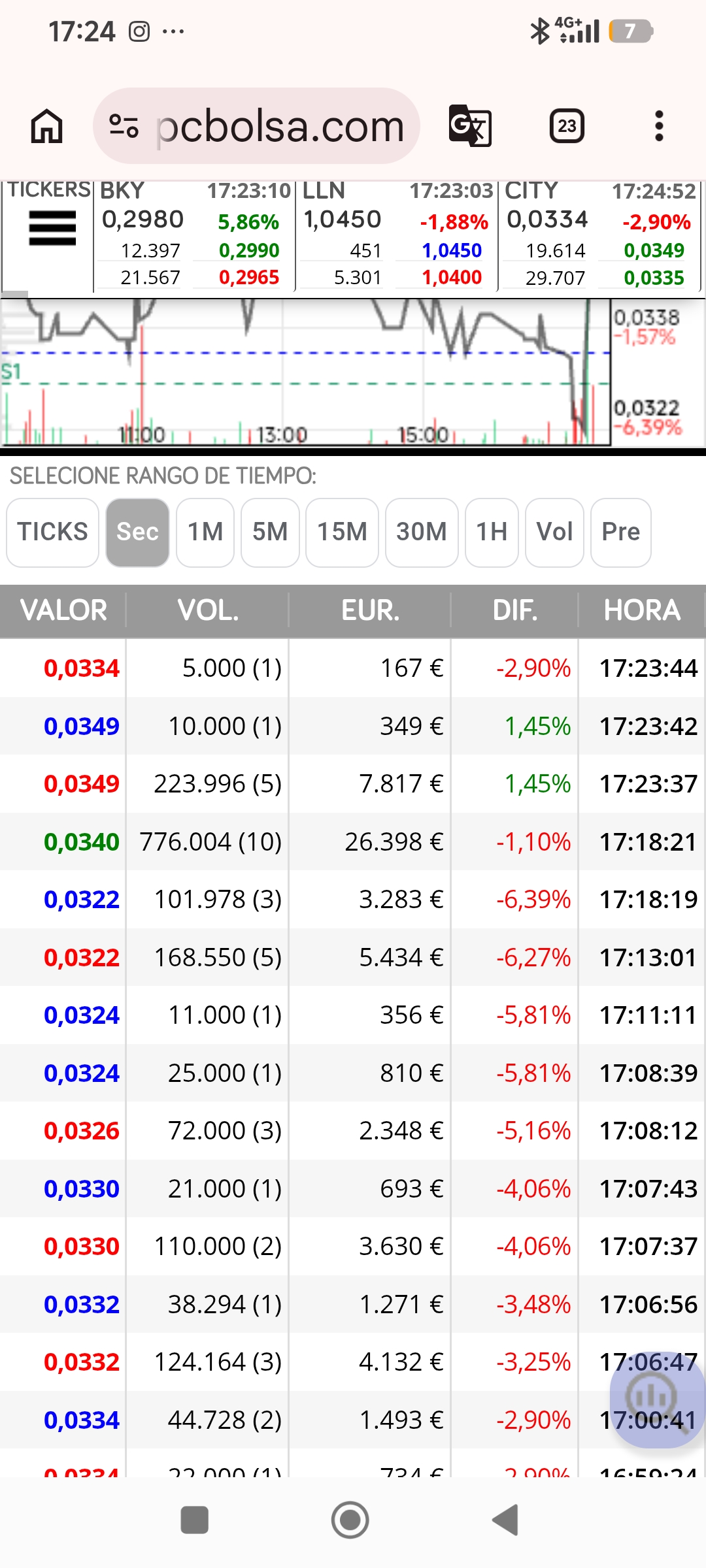Switch to the 30M range
Image resolution: width=706 pixels, height=1568 pixels.
click(x=422, y=532)
